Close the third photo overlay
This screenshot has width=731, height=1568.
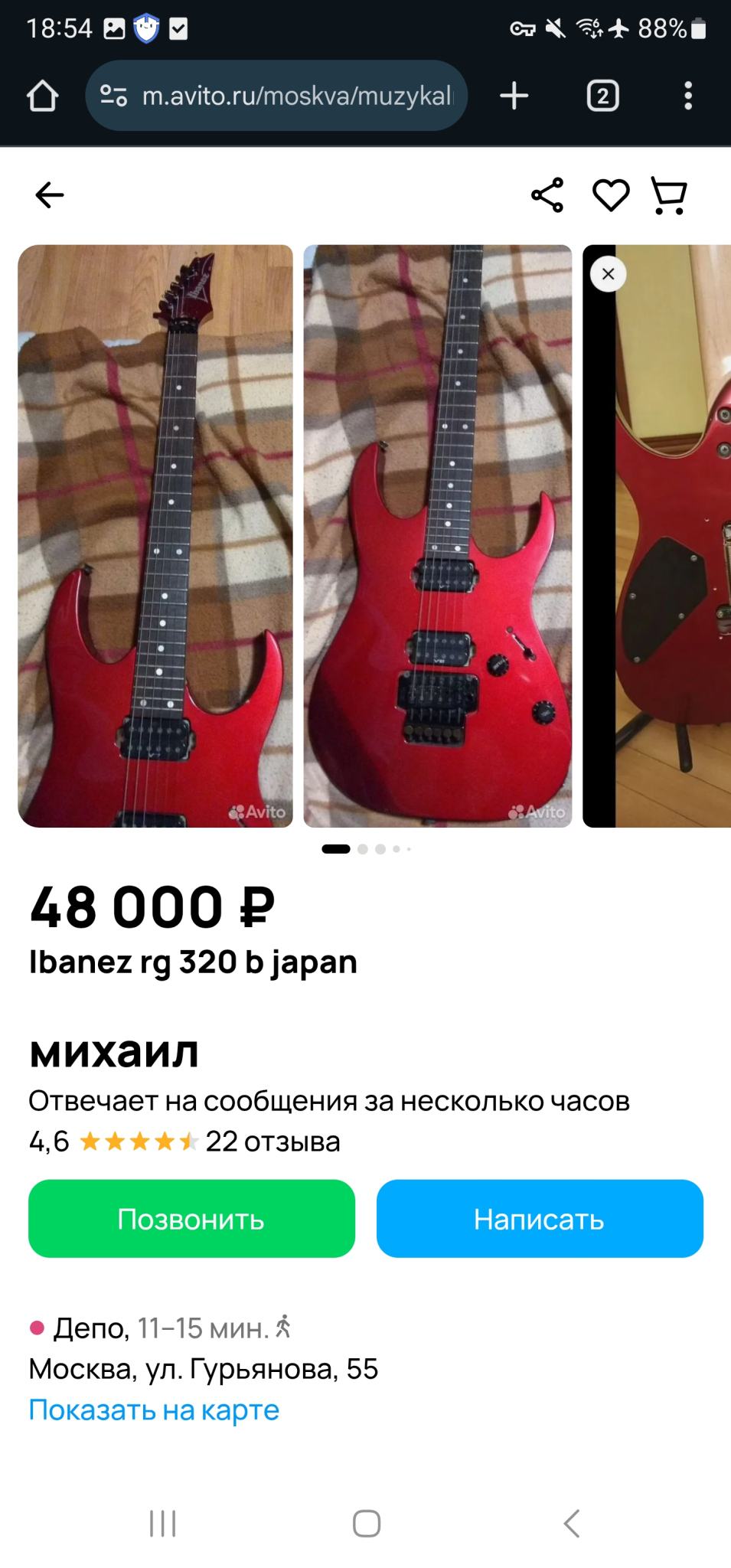pos(609,274)
